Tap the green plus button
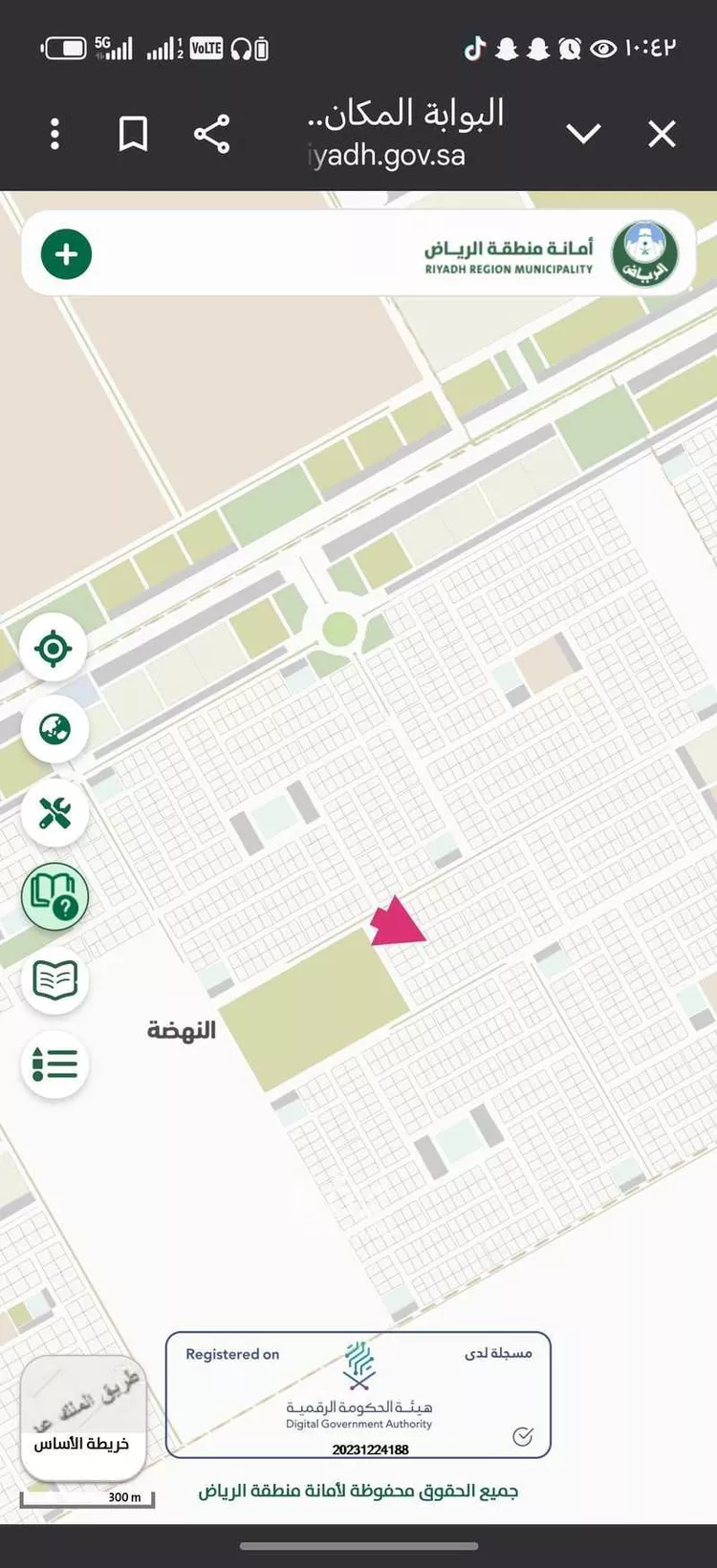Screen dimensions: 717x1568 click(x=66, y=254)
